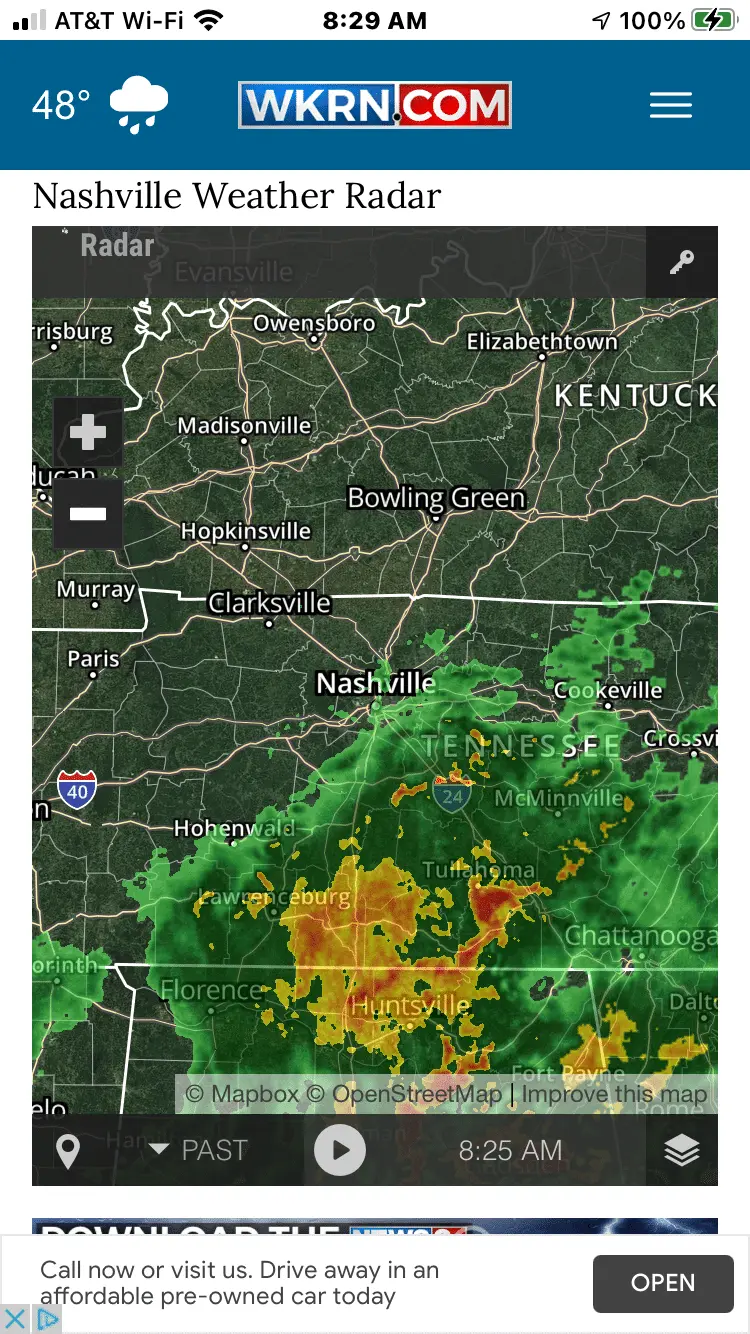Open the Mapbox attribution link
The image size is (750, 1334).
242,1094
